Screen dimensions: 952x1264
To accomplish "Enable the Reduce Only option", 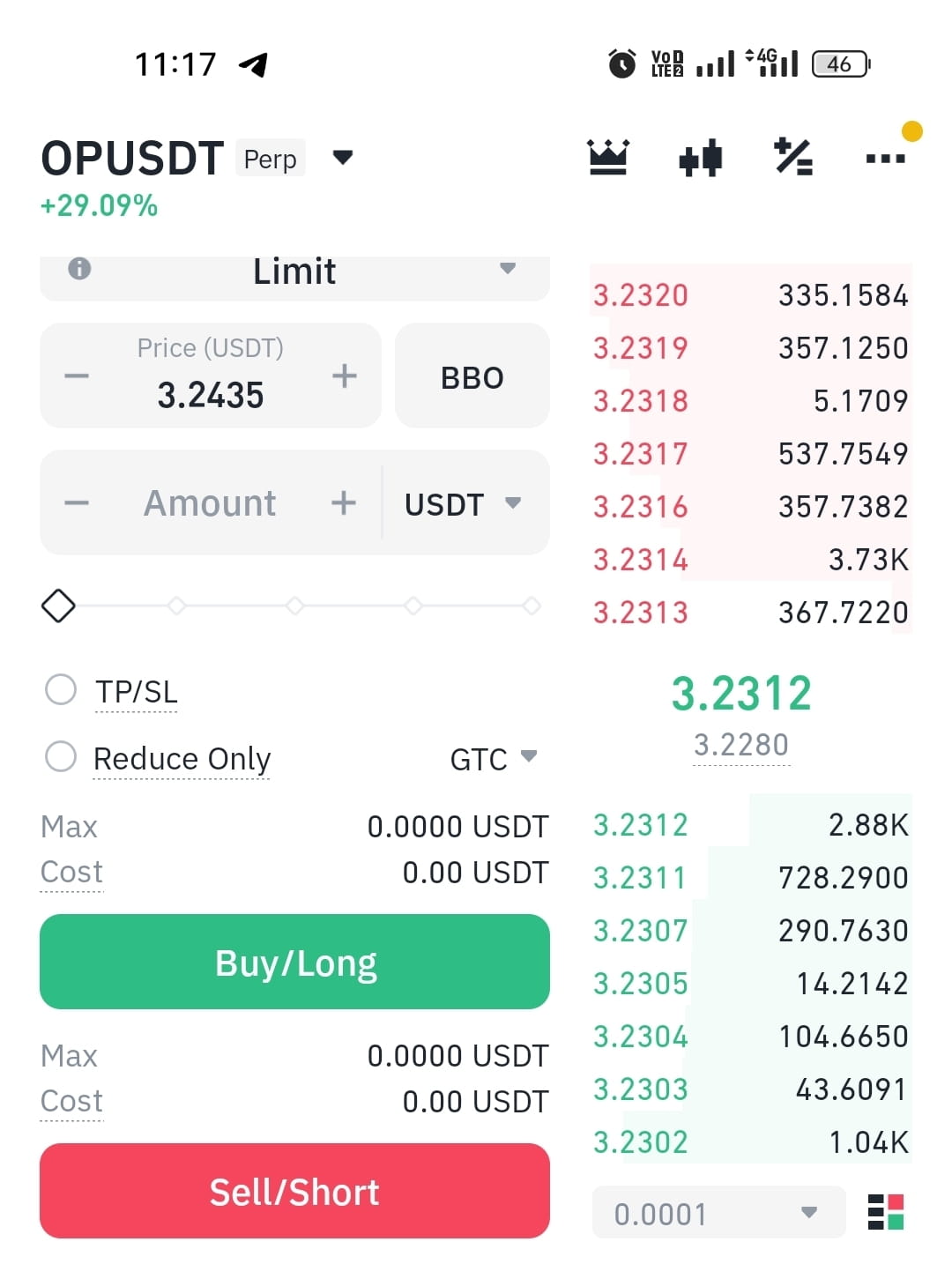I will tap(61, 756).
